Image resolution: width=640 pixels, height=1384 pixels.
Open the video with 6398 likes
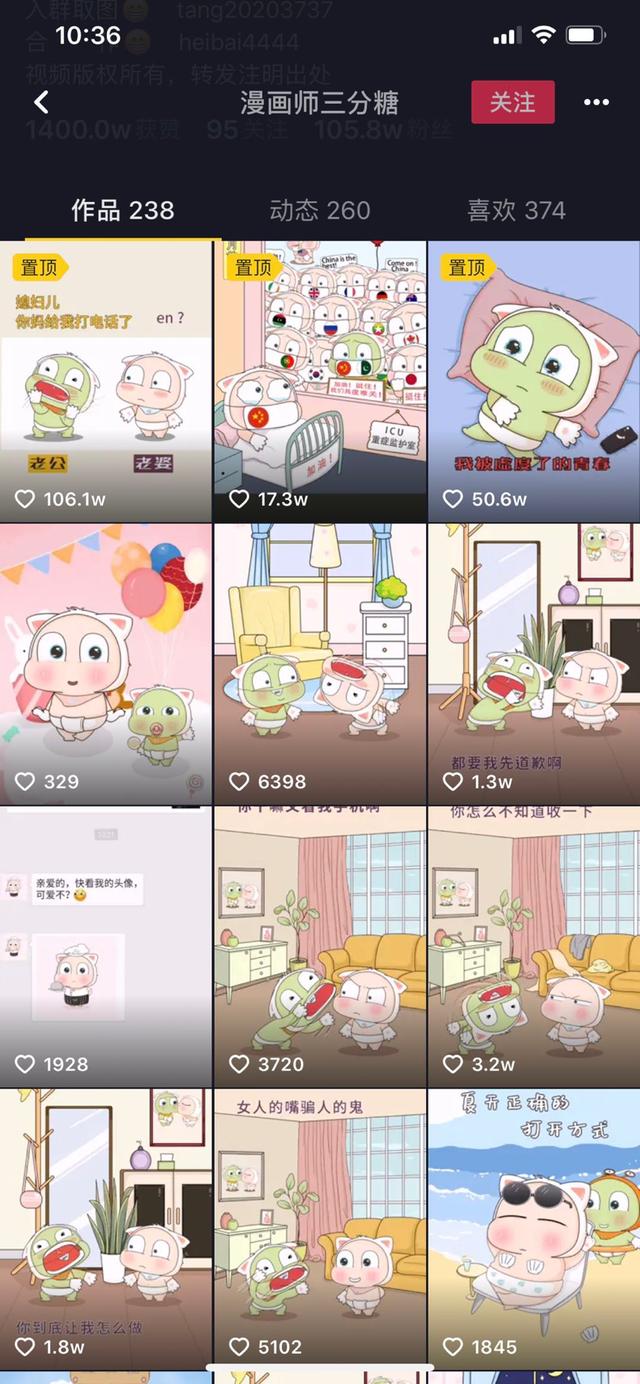pyautogui.click(x=320, y=663)
